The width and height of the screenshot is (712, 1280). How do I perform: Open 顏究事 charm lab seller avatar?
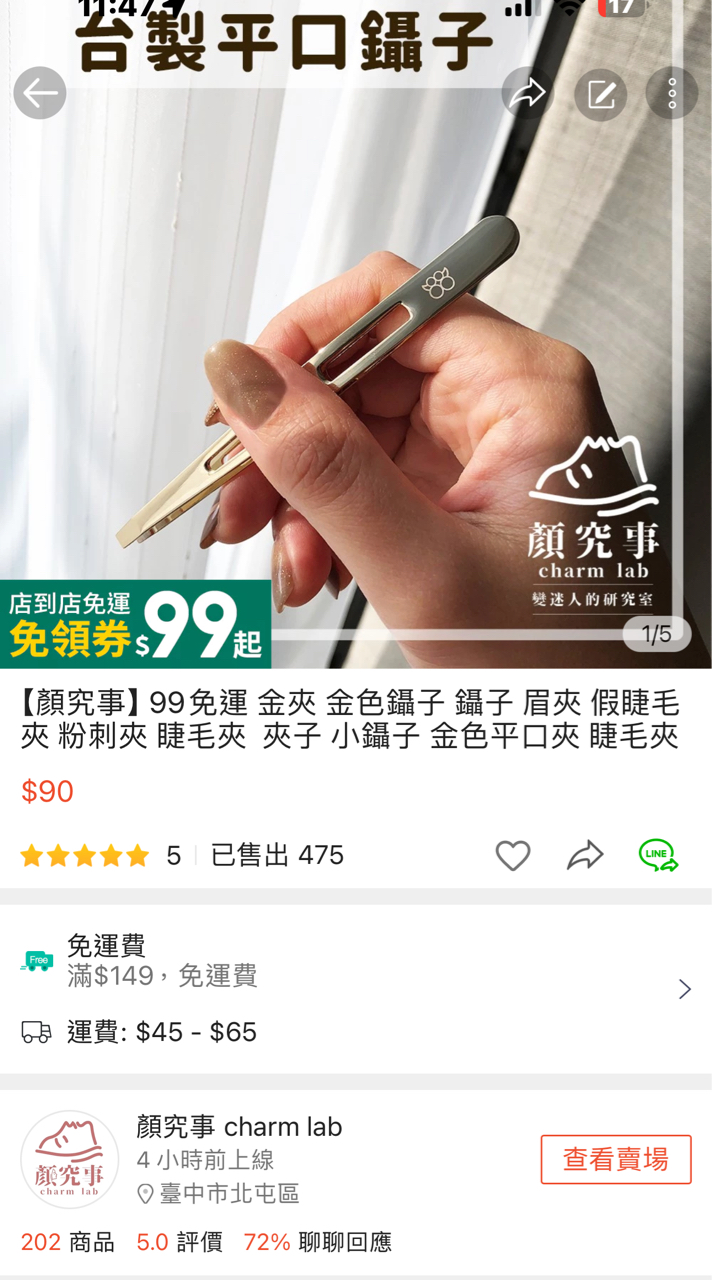click(70, 1160)
